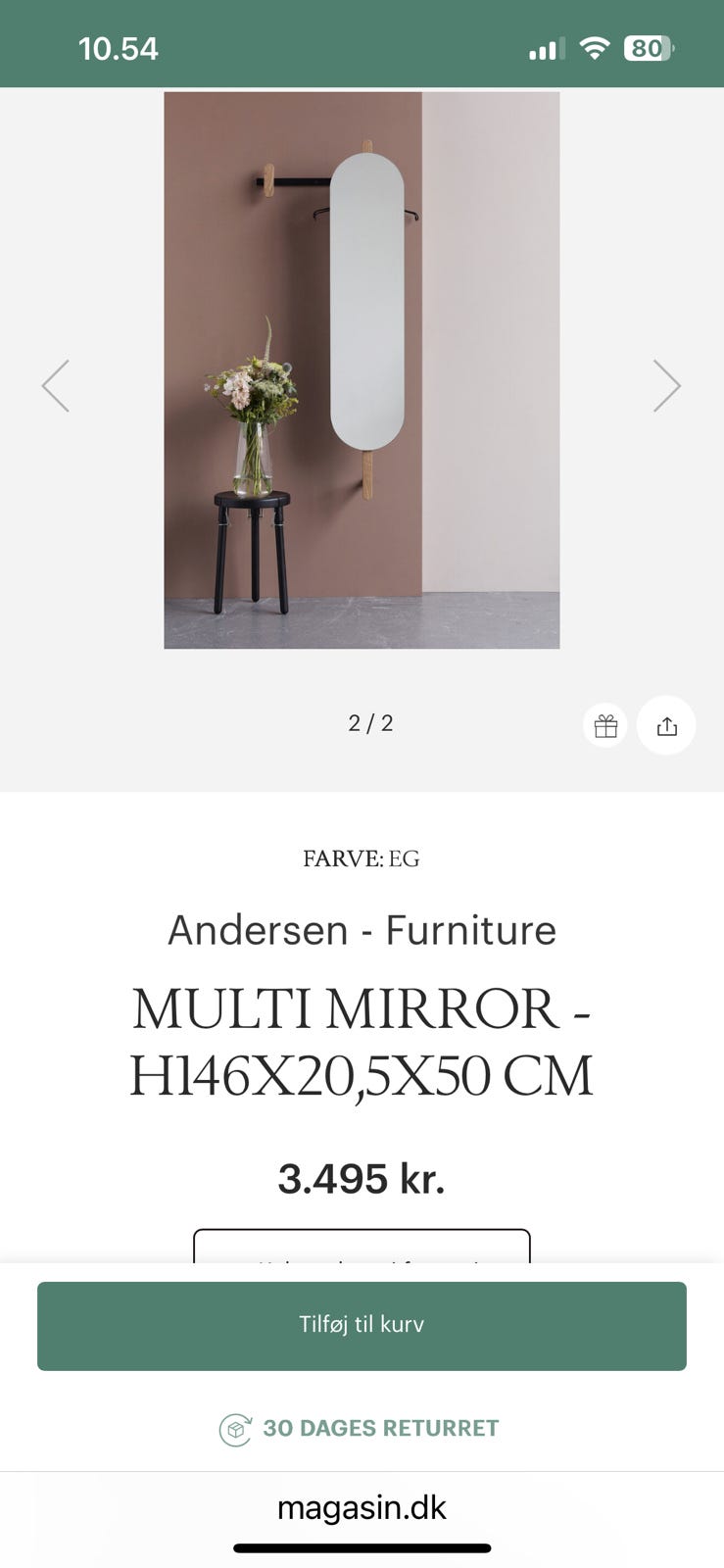Select the Andersen - Furniture brand name
724x1568 pixels.
point(362,929)
